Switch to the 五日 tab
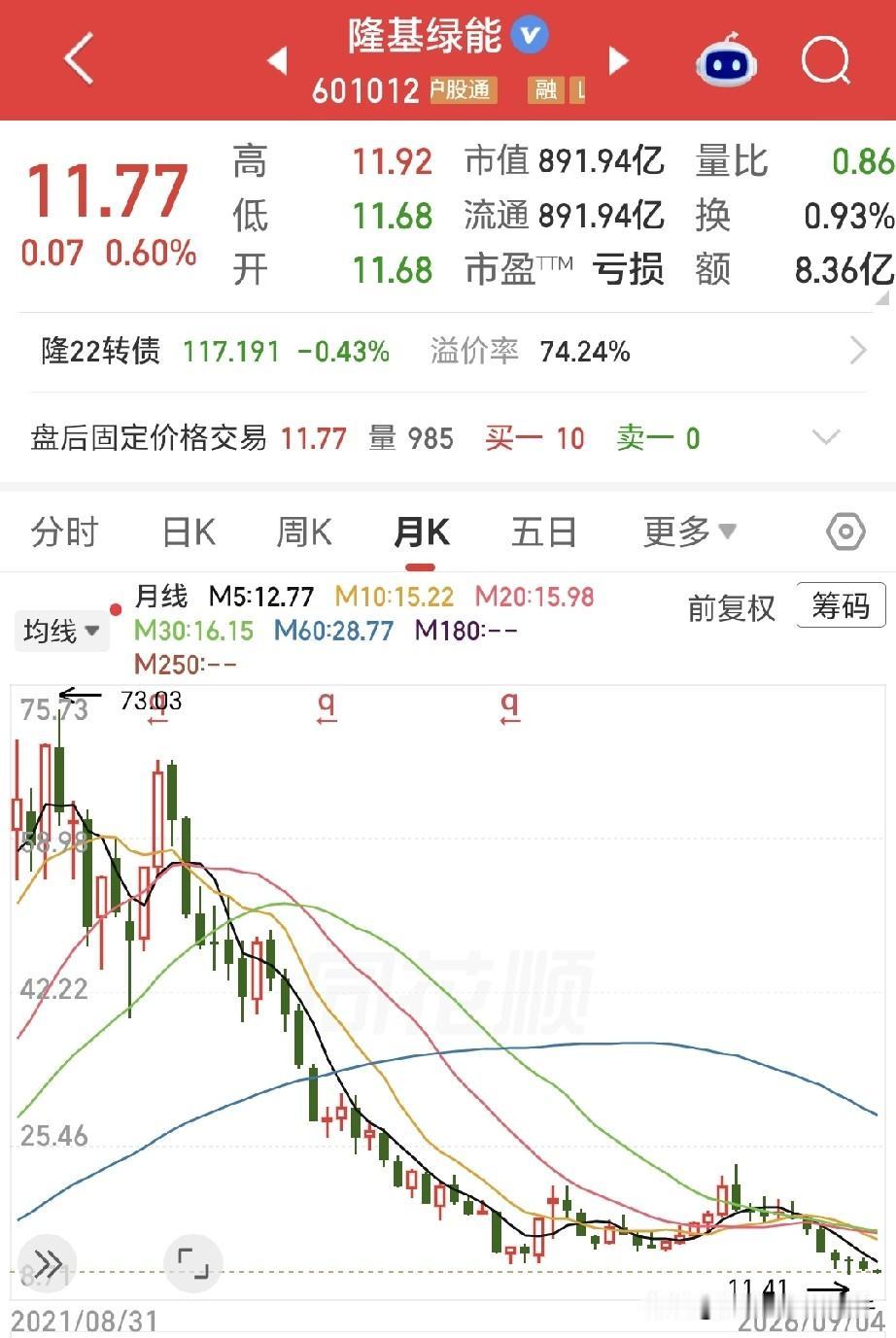This screenshot has height=1338, width=896. click(544, 532)
